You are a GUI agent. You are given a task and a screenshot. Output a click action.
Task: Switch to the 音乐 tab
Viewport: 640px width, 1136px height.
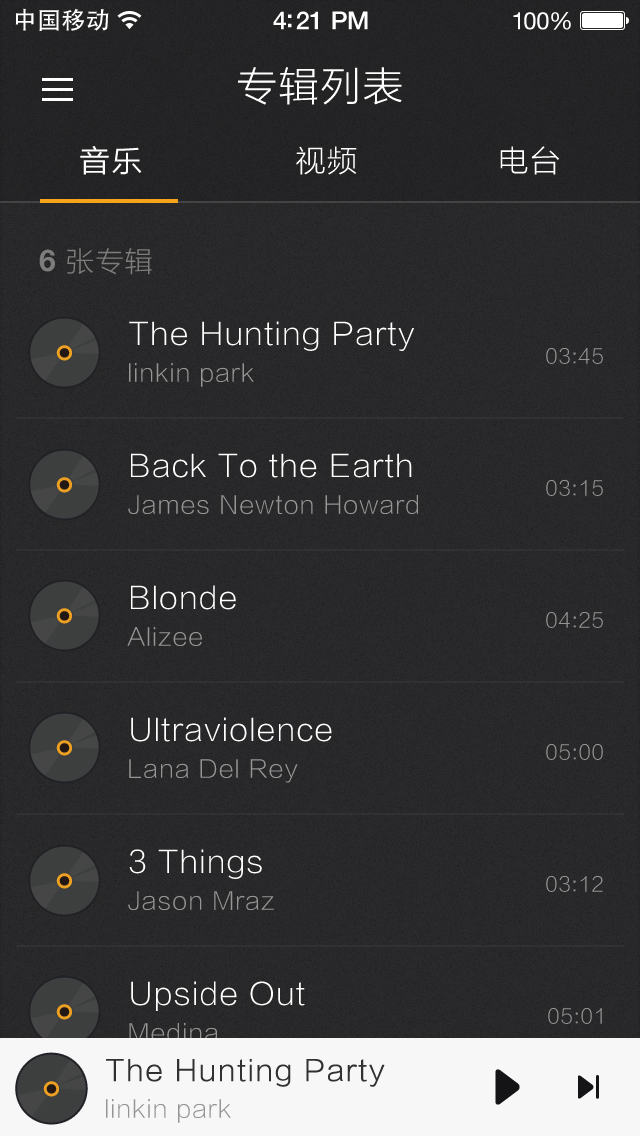(x=110, y=161)
